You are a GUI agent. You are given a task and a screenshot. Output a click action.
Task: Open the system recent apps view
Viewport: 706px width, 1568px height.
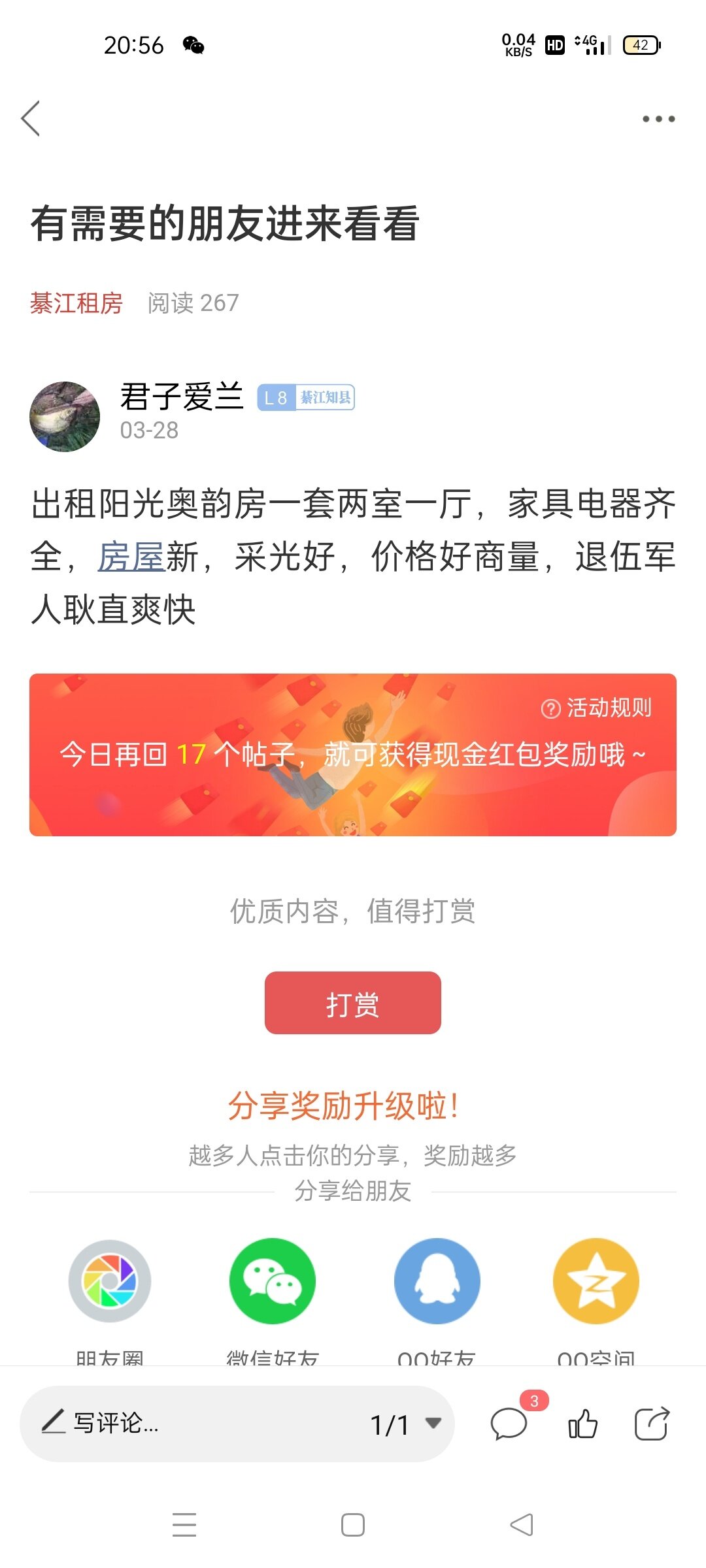point(184,1525)
